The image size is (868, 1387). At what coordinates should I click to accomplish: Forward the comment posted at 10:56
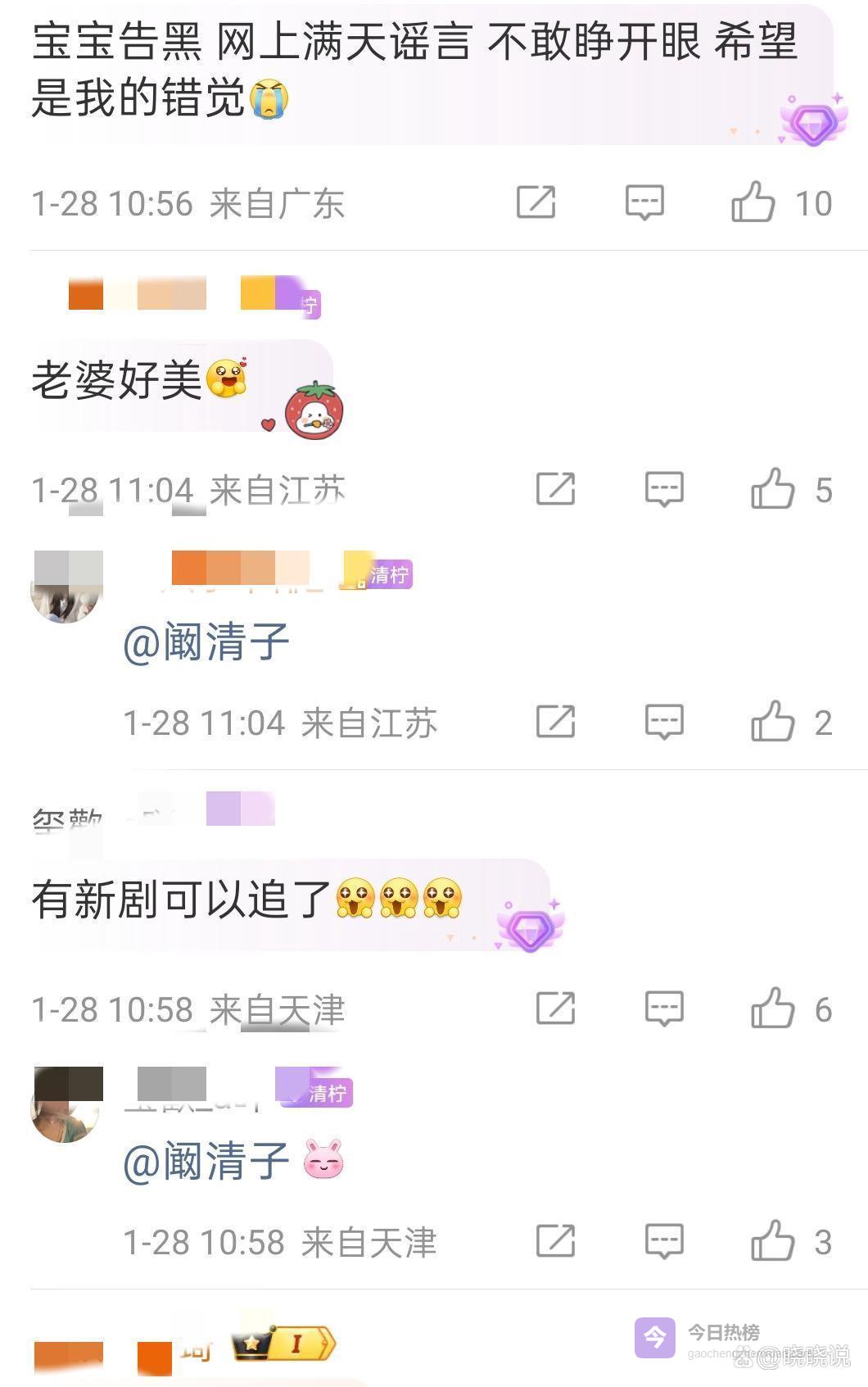536,202
